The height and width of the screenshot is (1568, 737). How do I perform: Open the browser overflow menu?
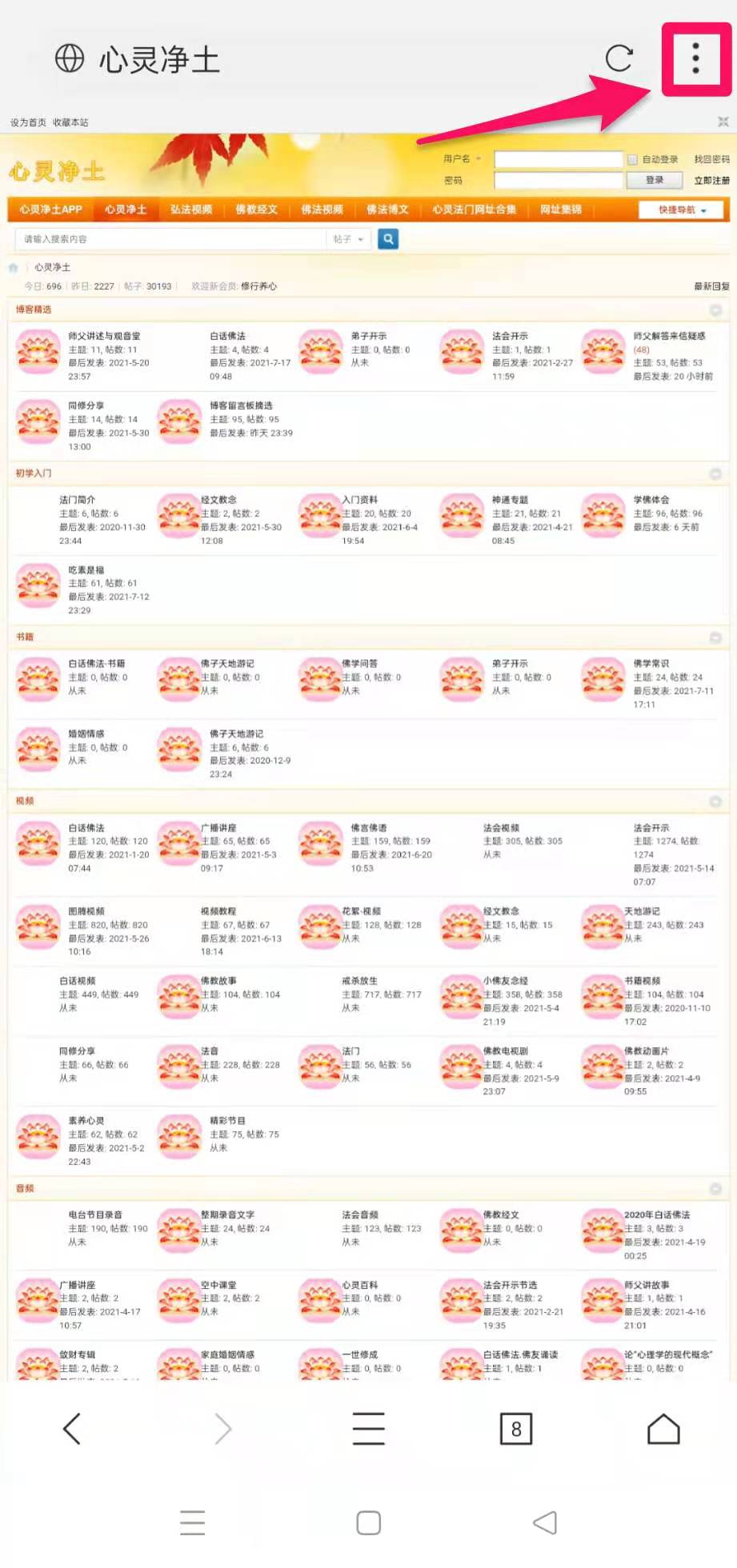point(695,58)
